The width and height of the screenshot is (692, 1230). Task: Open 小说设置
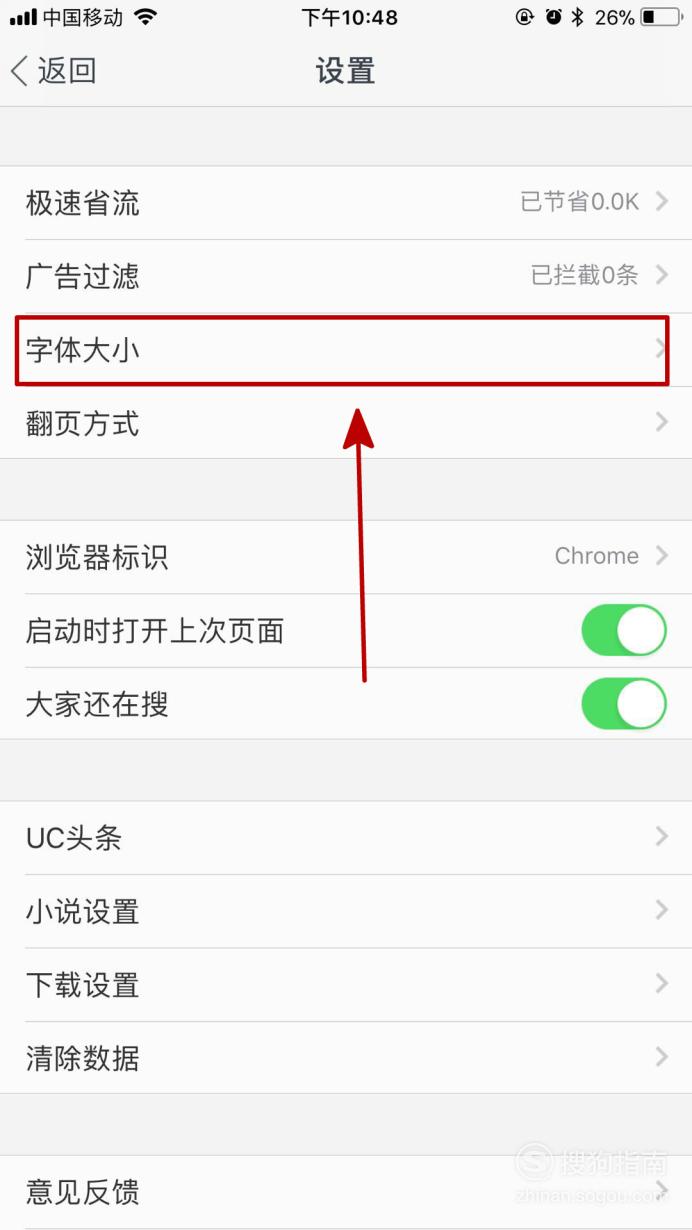[x=346, y=911]
